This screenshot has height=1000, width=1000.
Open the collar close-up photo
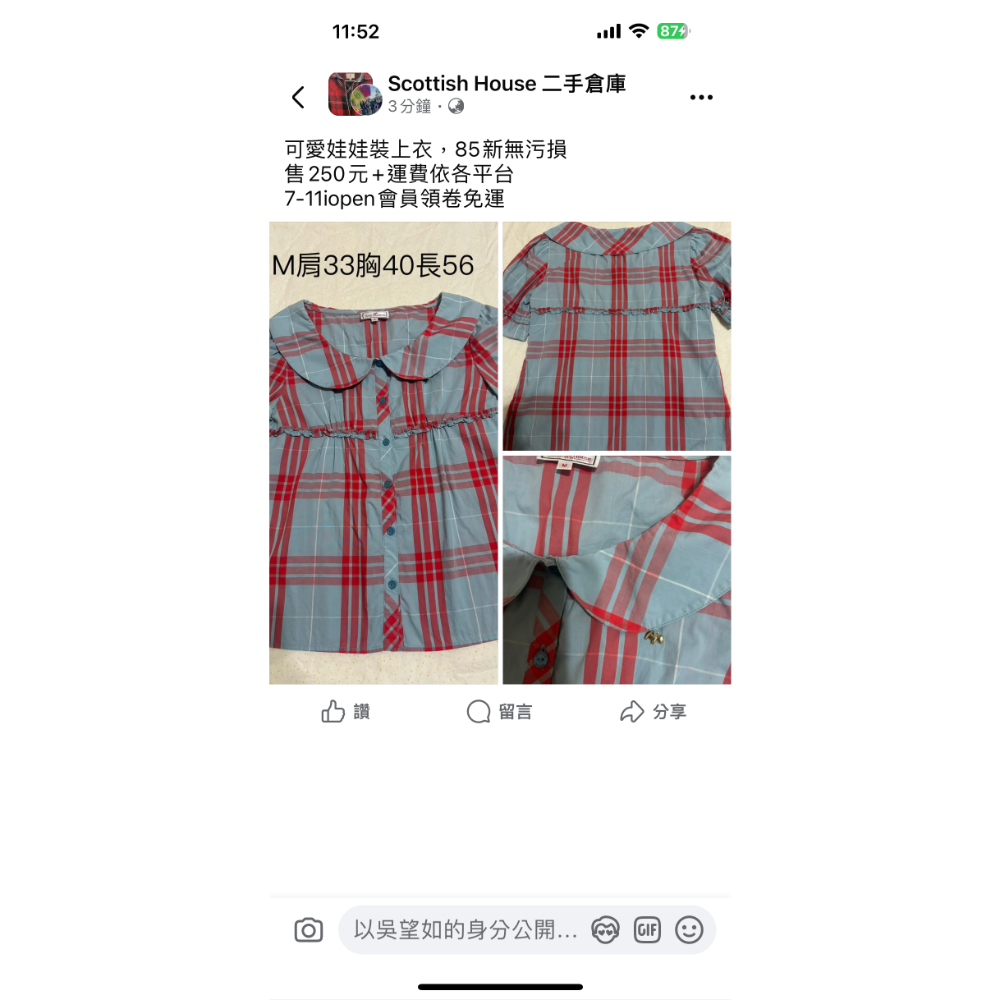[x=616, y=570]
